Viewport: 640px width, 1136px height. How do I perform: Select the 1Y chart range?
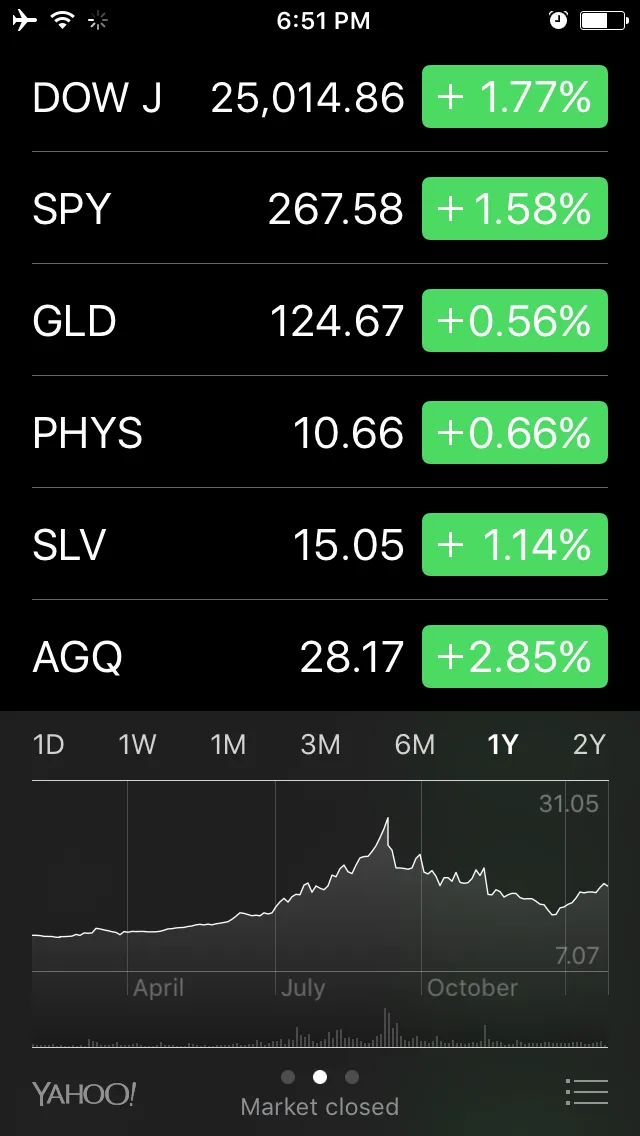pos(502,745)
